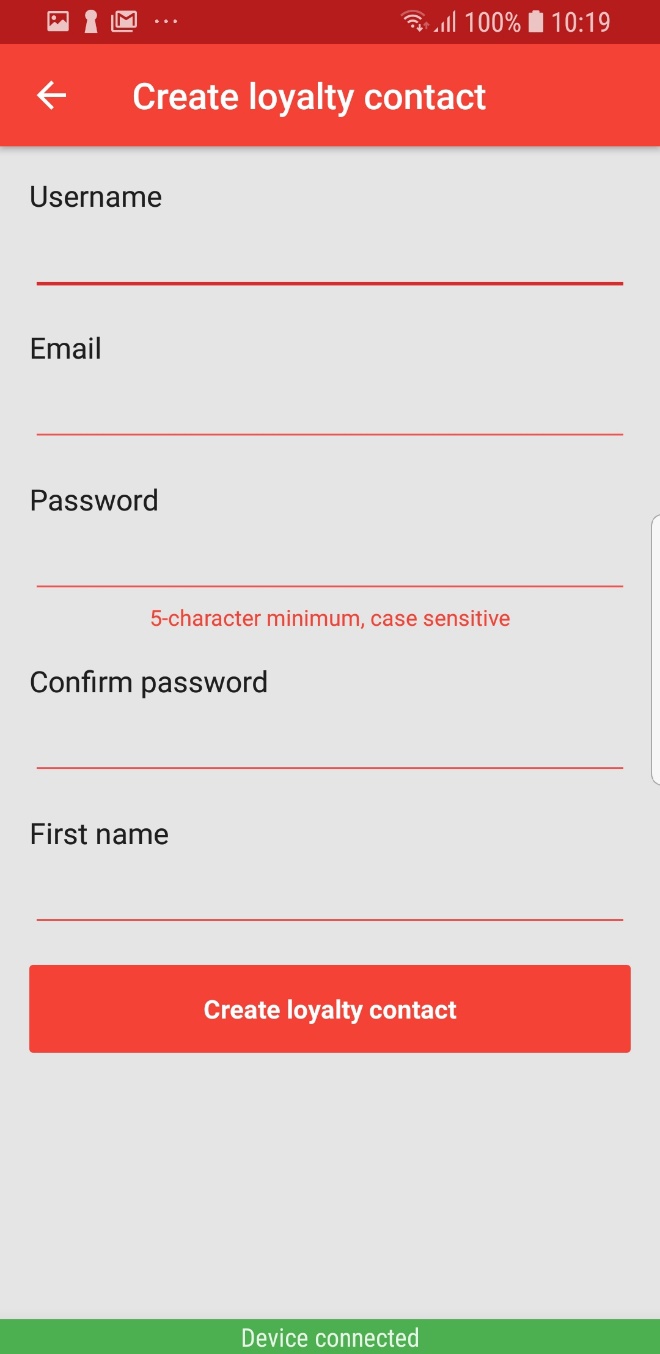Focus the Username text field
This screenshot has width=660, height=1354.
click(x=330, y=256)
